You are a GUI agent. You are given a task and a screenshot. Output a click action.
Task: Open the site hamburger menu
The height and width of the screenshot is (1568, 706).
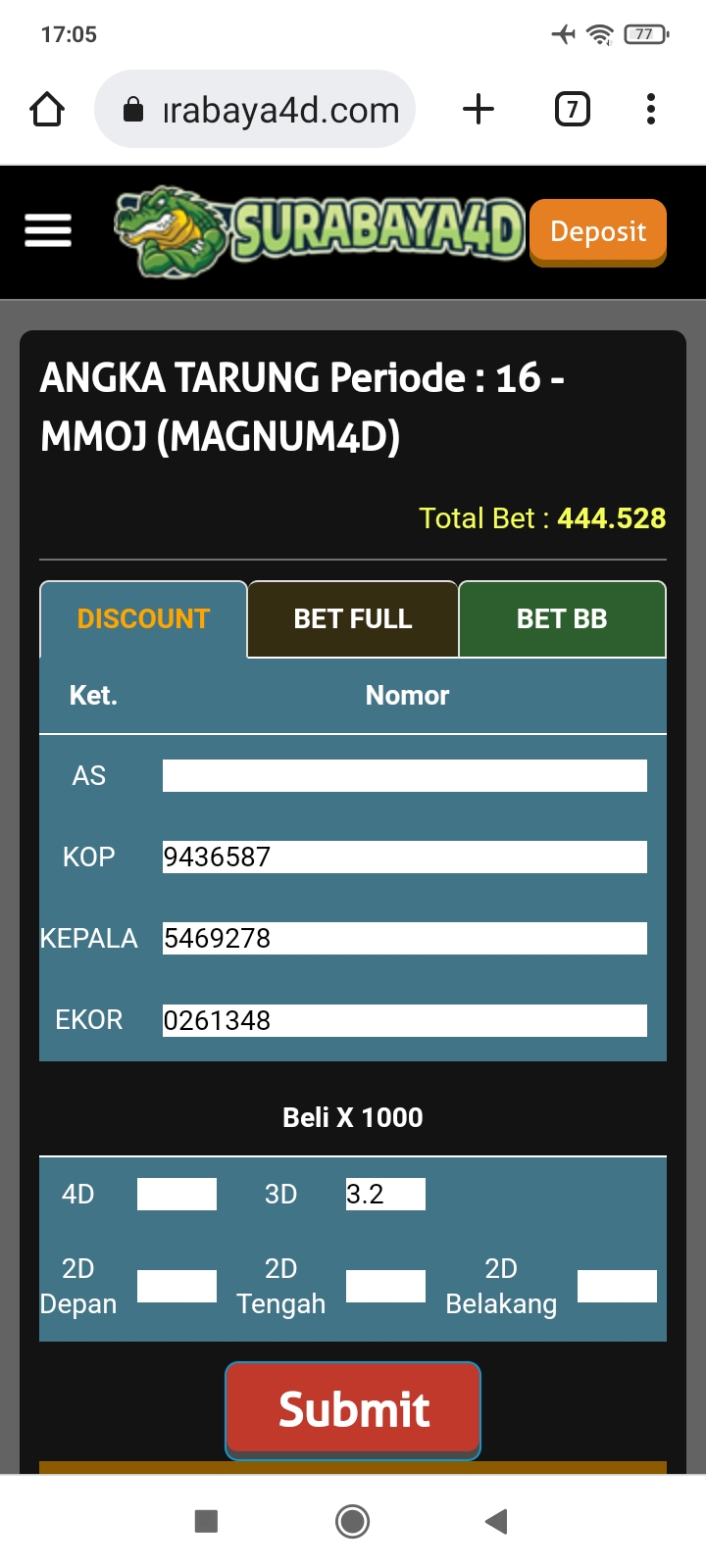(x=48, y=230)
